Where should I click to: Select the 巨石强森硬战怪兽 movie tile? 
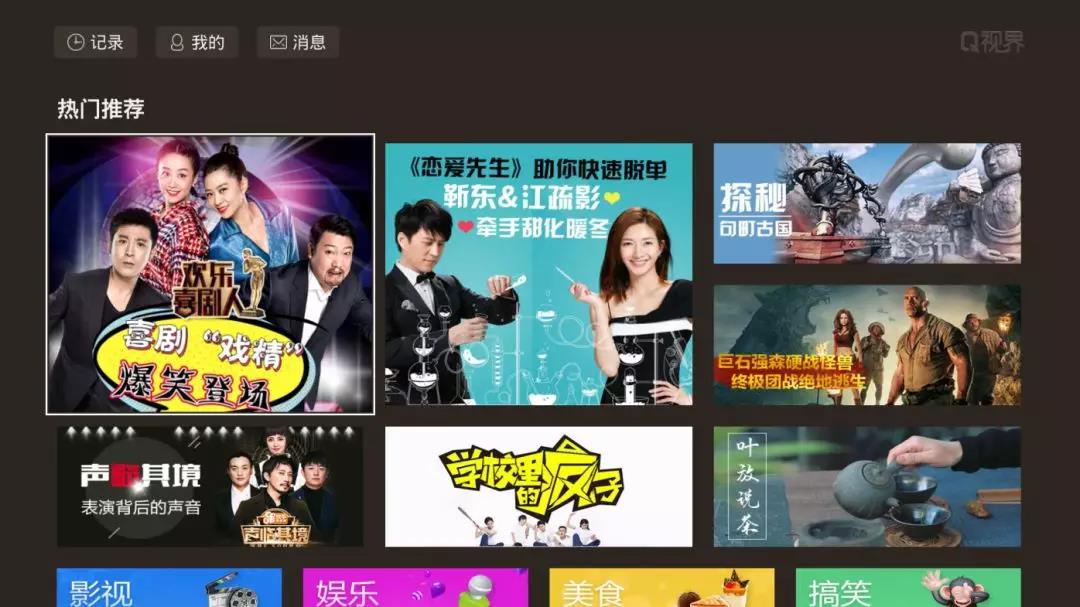tap(867, 345)
